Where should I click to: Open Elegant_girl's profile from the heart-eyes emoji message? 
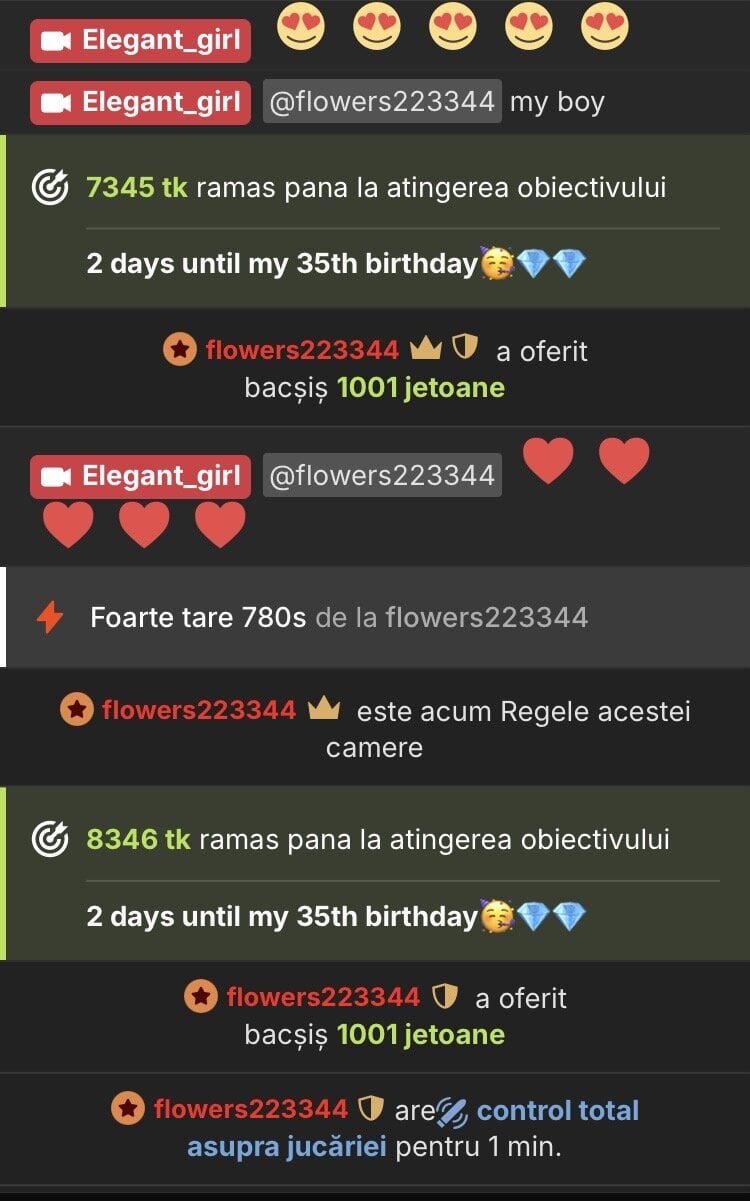pos(140,41)
